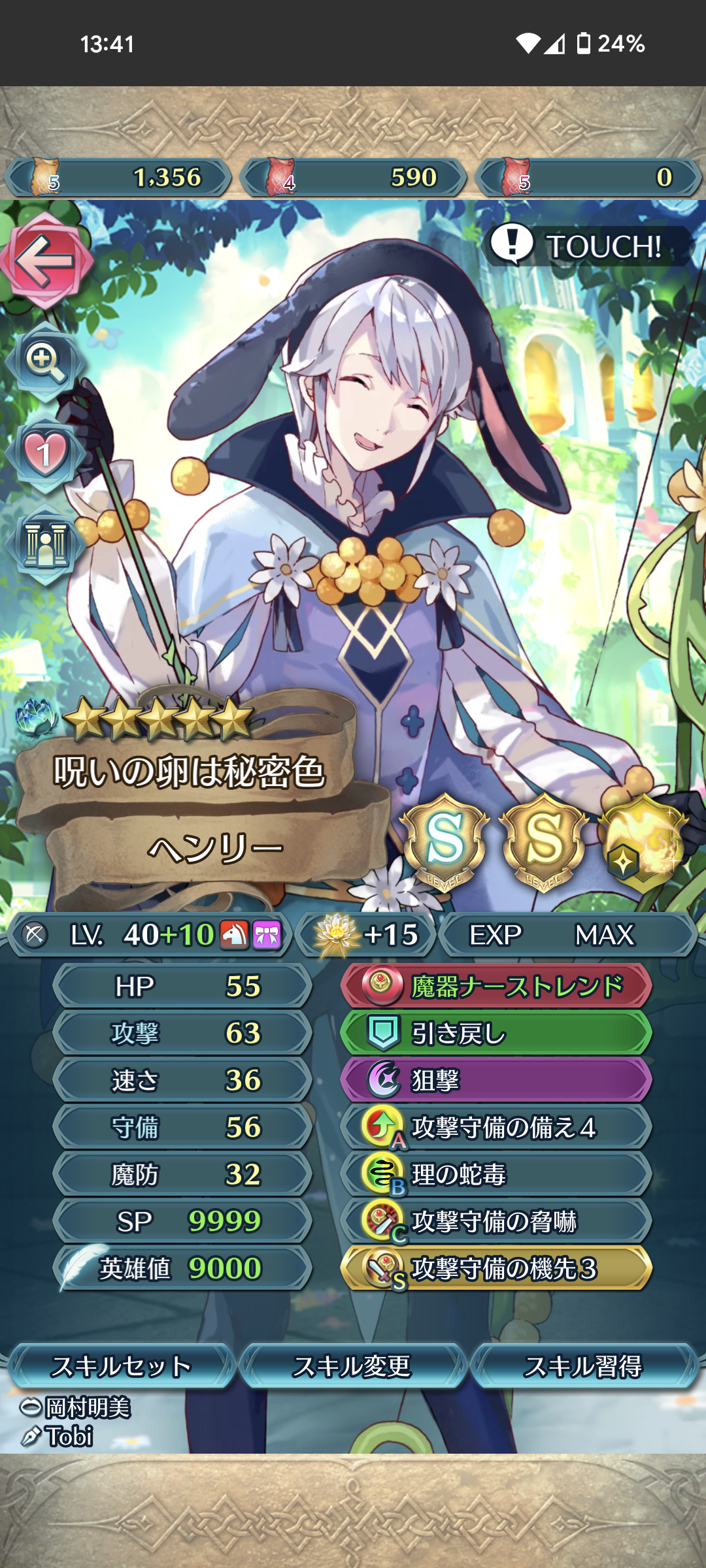Open the ally support statue icon
The height and width of the screenshot is (1568, 706).
(44, 544)
